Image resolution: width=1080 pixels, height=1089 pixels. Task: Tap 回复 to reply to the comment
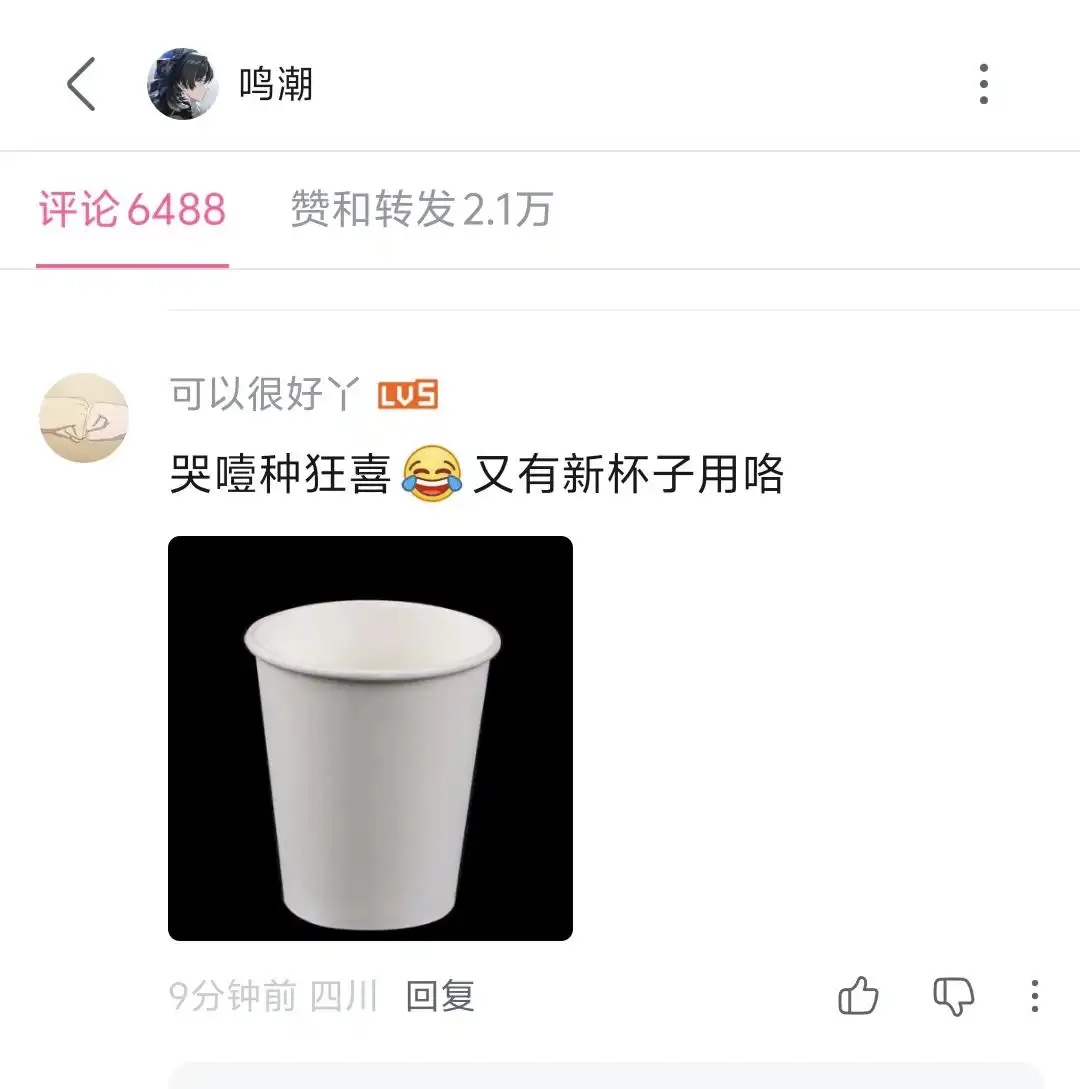[440, 996]
